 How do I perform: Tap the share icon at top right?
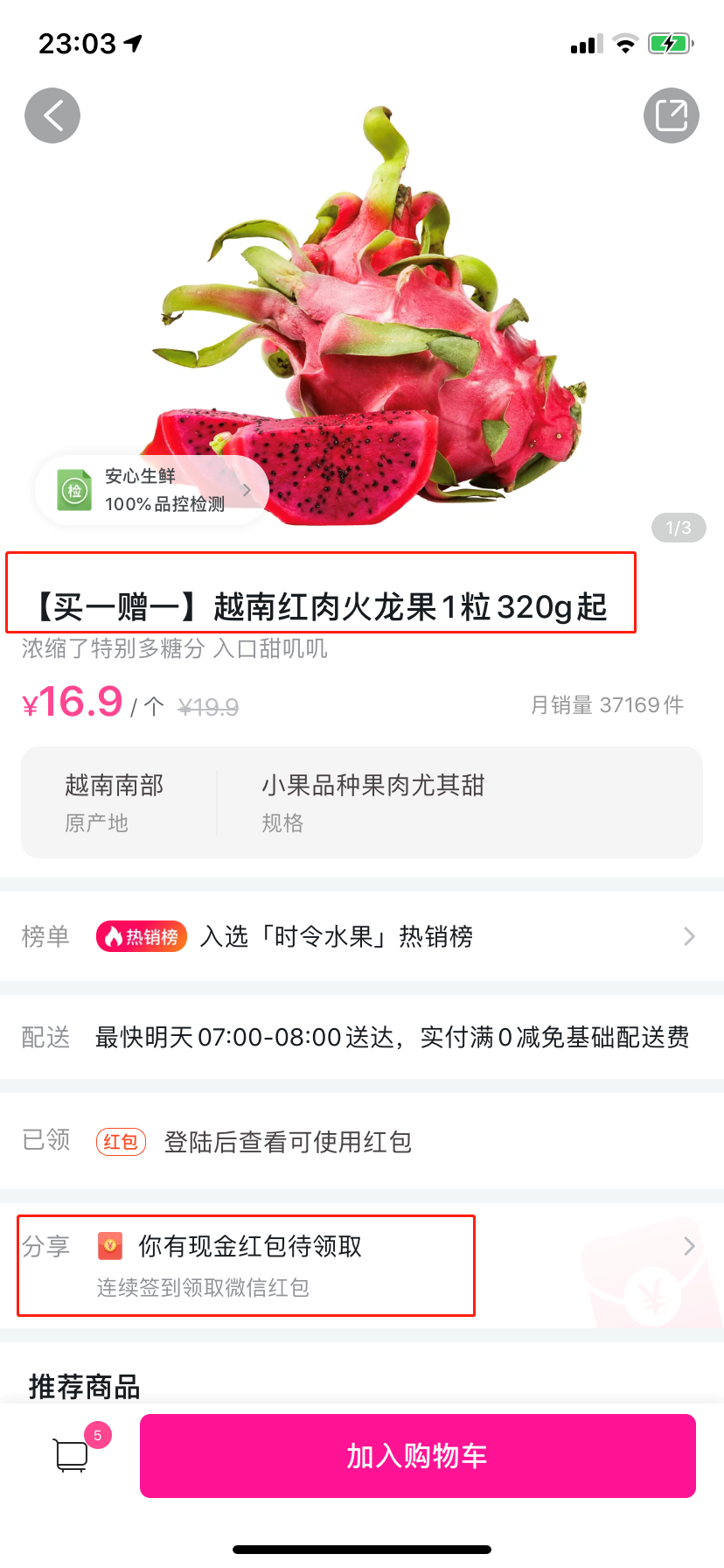[671, 115]
